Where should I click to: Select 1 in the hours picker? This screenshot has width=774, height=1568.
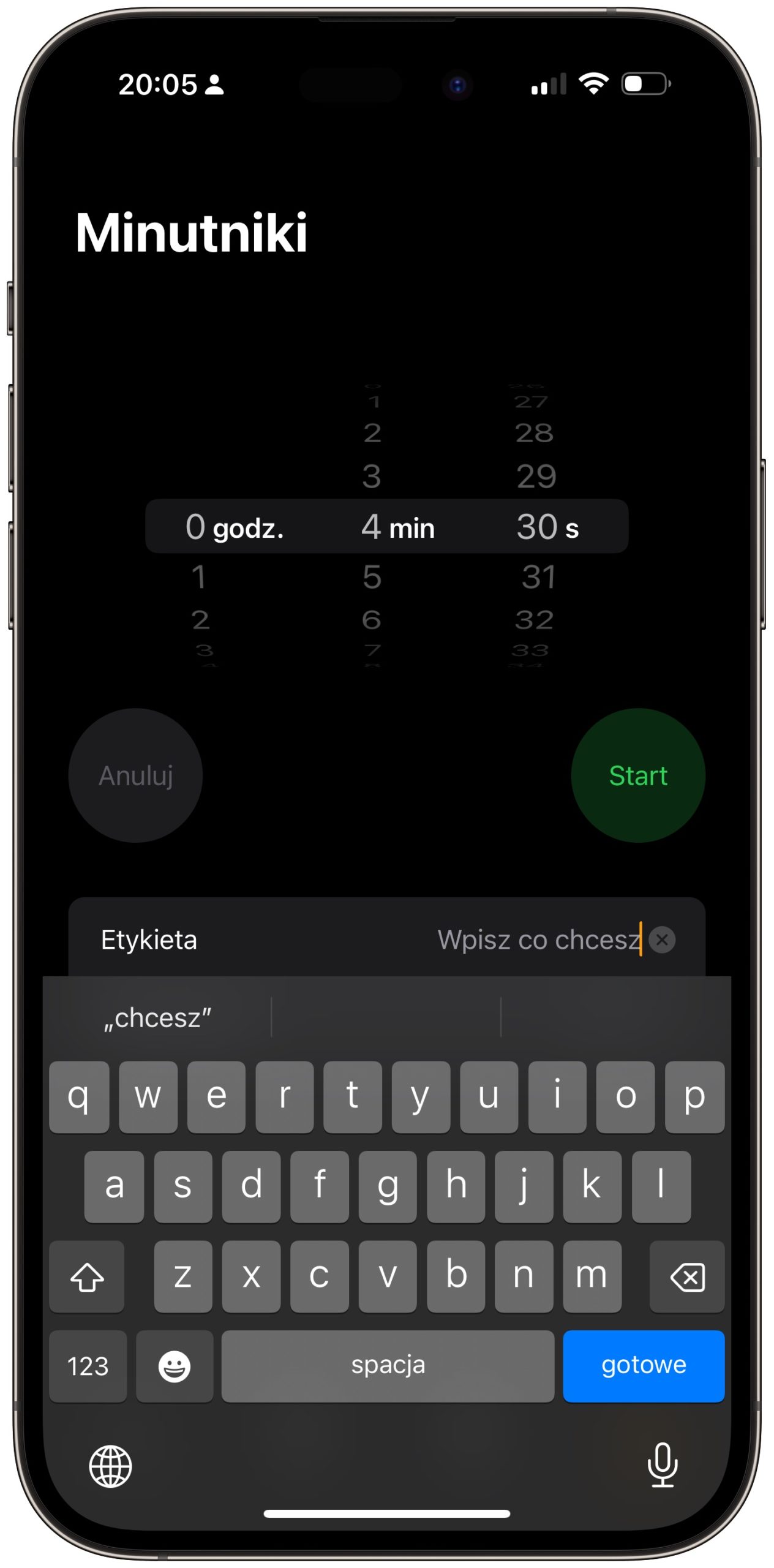(198, 576)
